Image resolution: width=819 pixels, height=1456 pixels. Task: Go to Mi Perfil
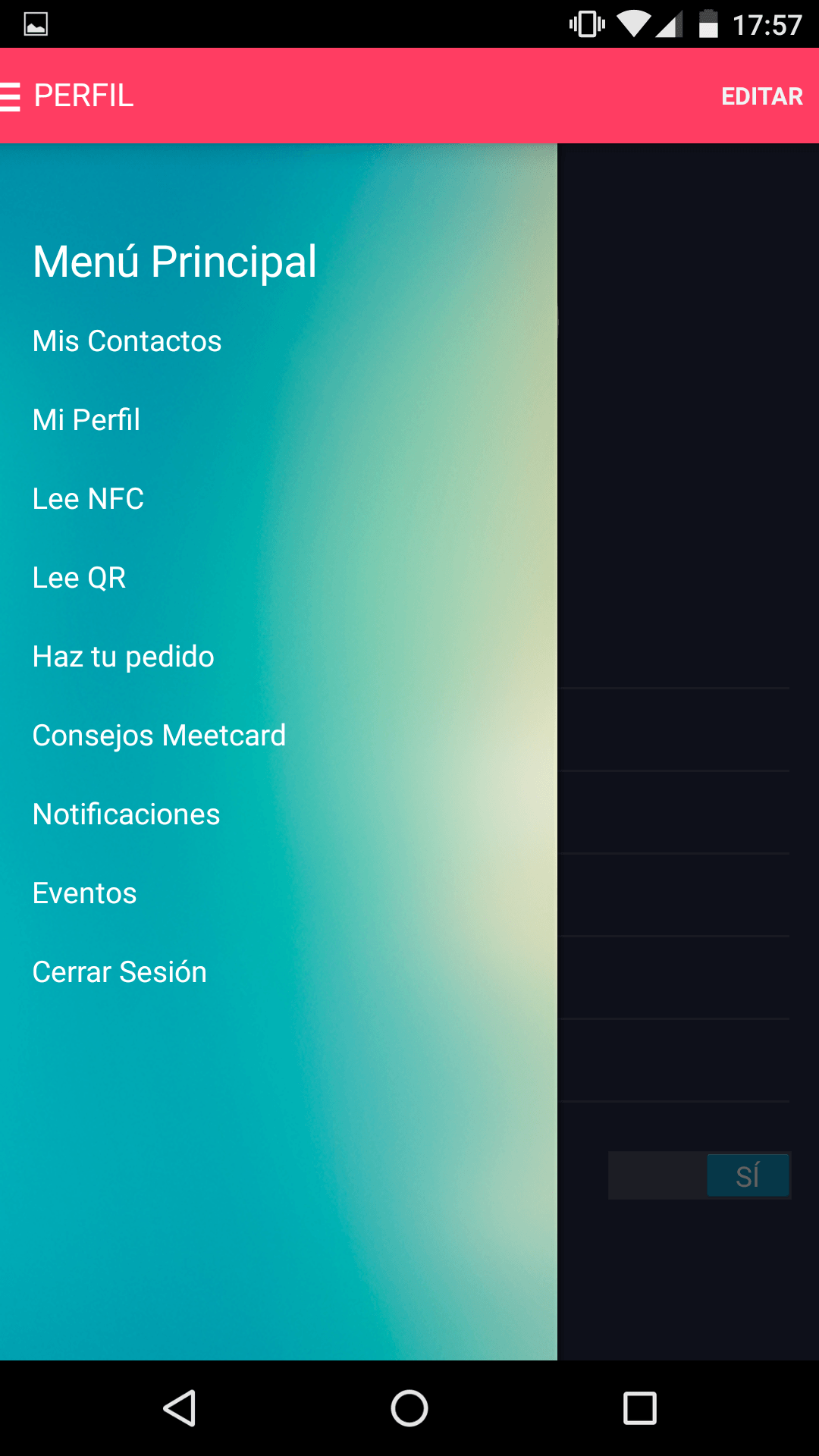click(x=86, y=420)
